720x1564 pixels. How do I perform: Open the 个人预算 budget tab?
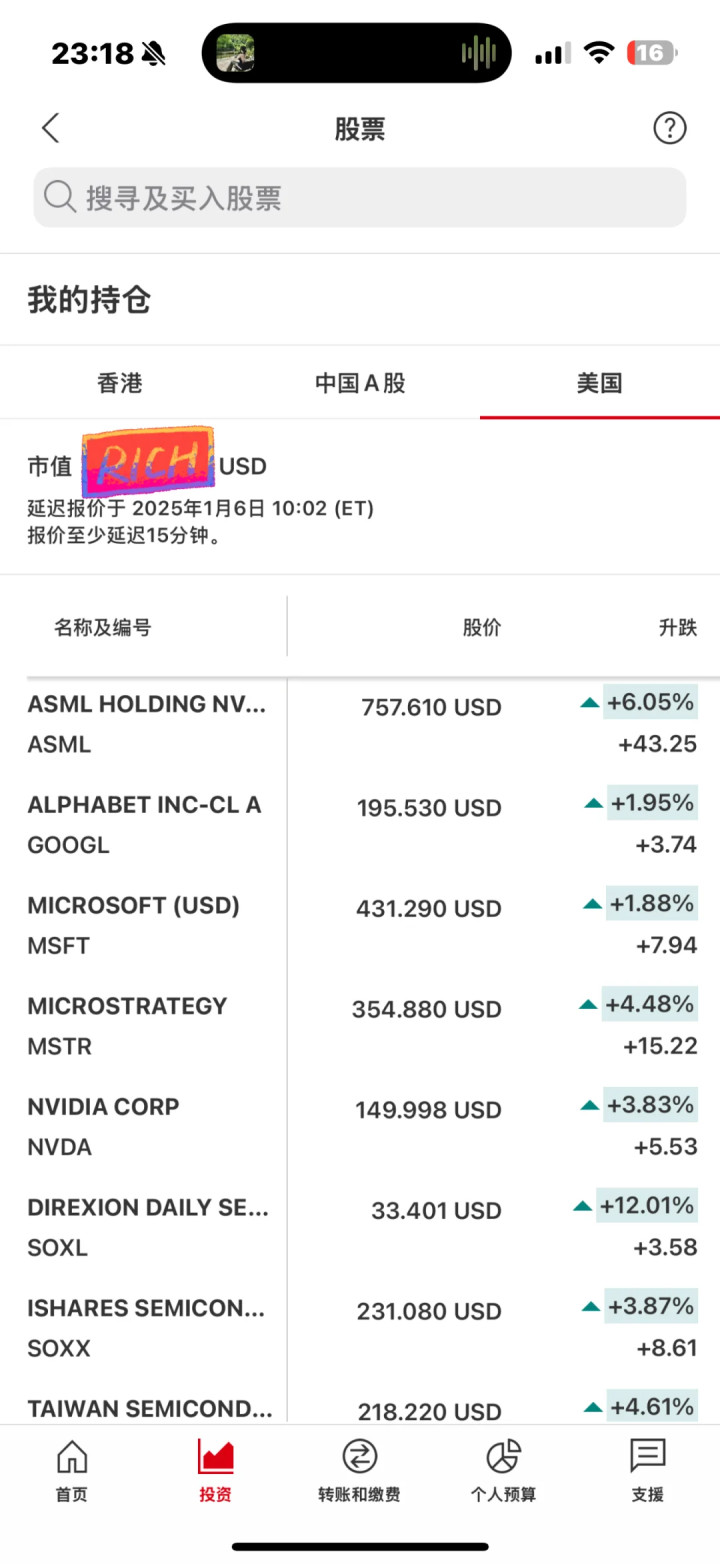503,1470
